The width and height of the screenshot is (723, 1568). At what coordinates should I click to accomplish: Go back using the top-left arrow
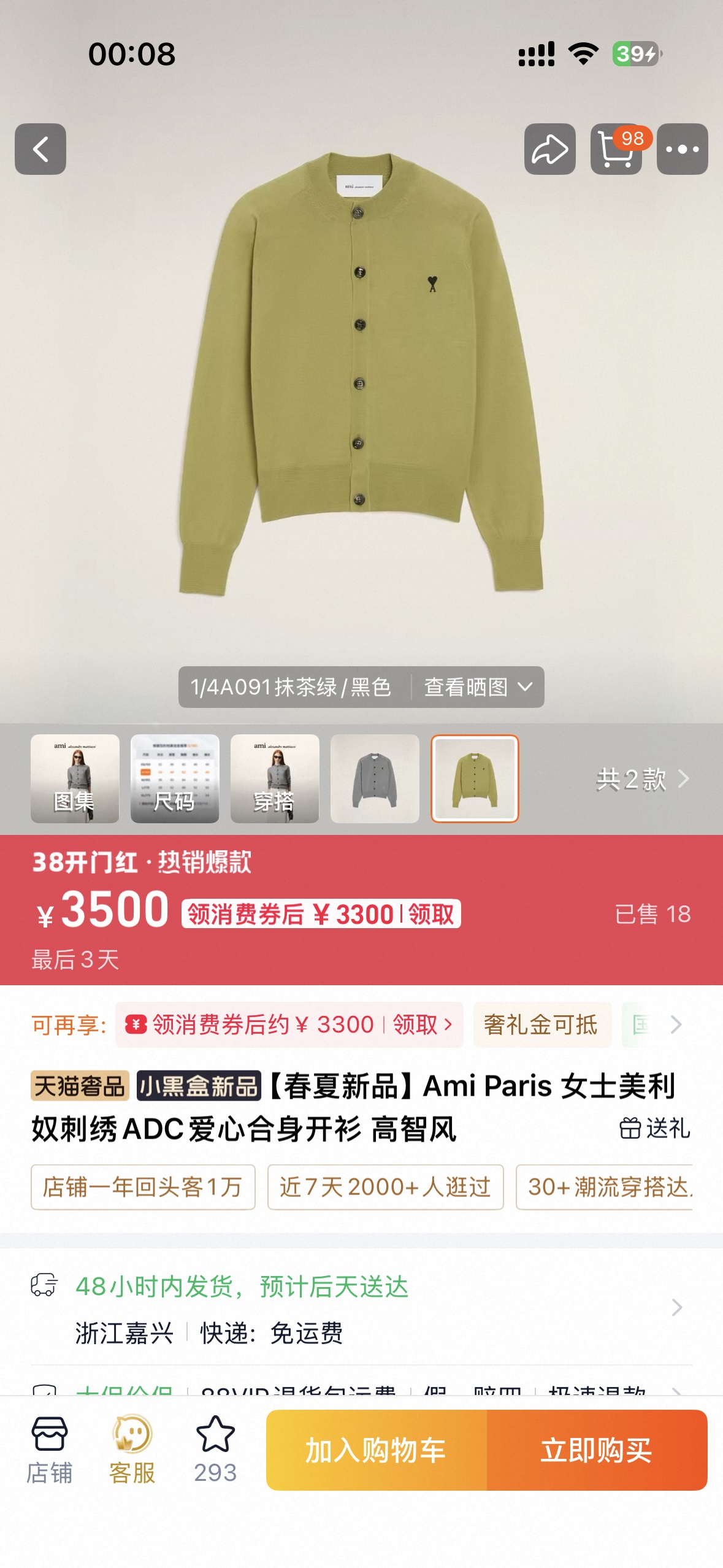[40, 149]
